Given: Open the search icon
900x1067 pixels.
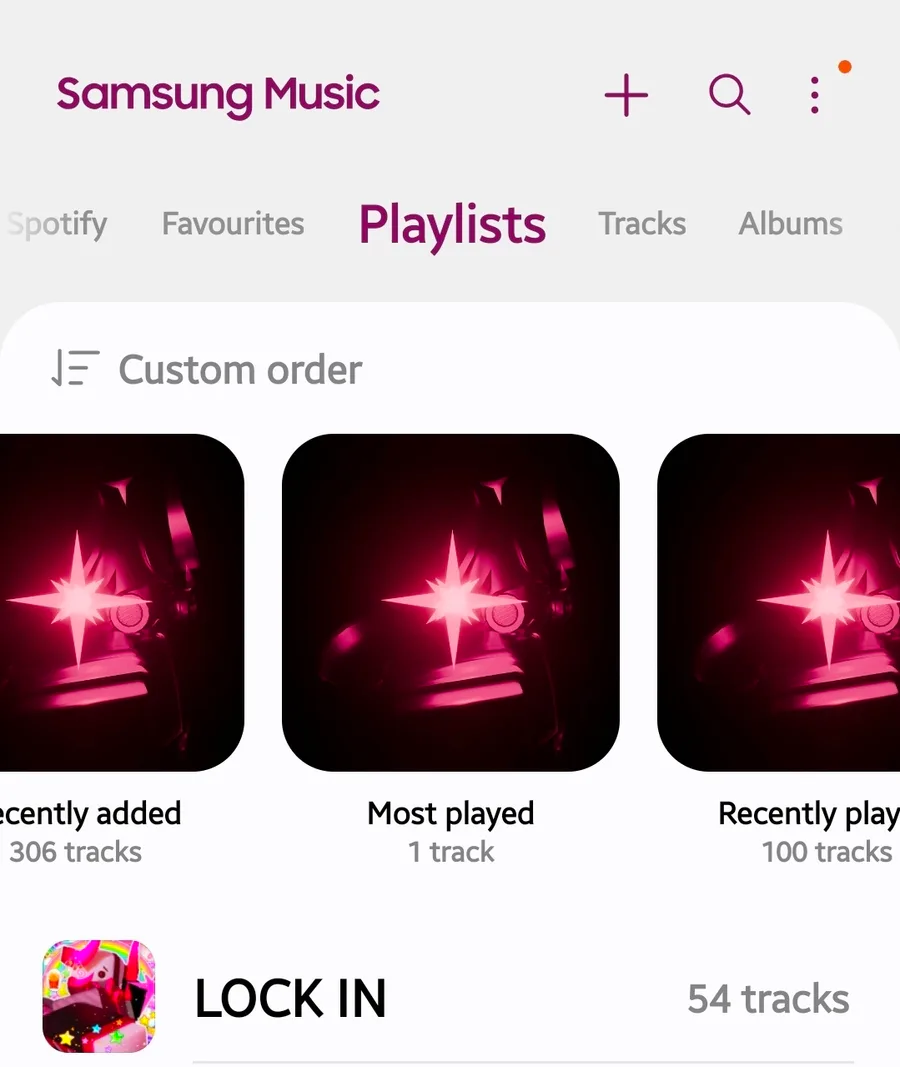Looking at the screenshot, I should point(729,96).
